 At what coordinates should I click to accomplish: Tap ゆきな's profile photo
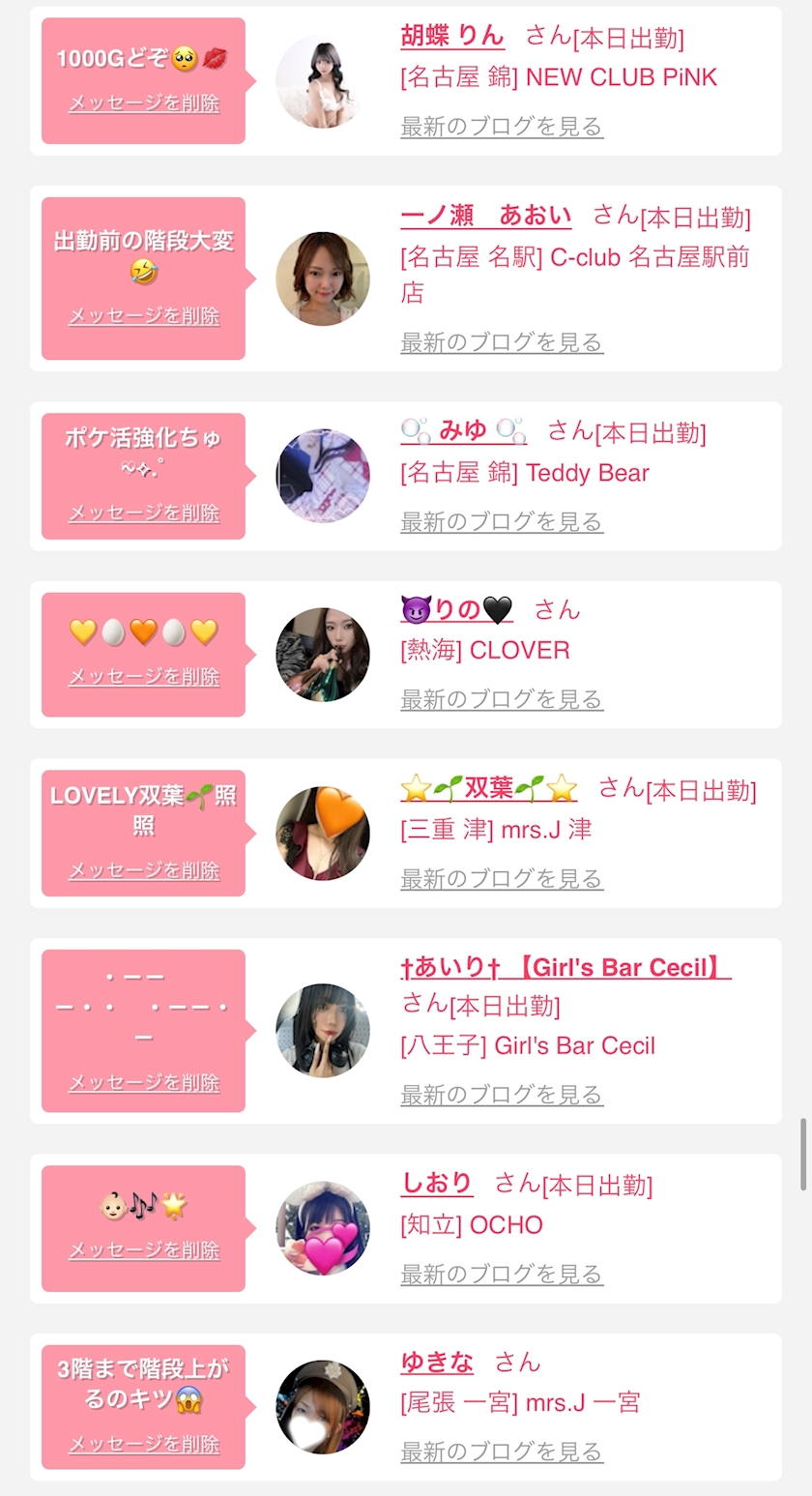coord(323,1407)
